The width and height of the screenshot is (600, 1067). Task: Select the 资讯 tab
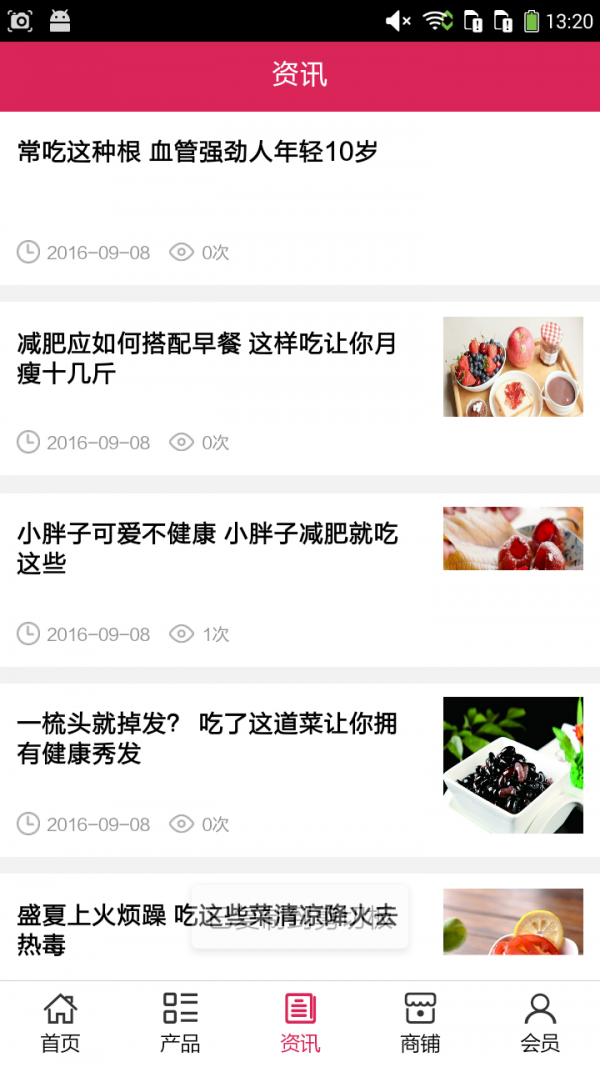pyautogui.click(x=300, y=1023)
